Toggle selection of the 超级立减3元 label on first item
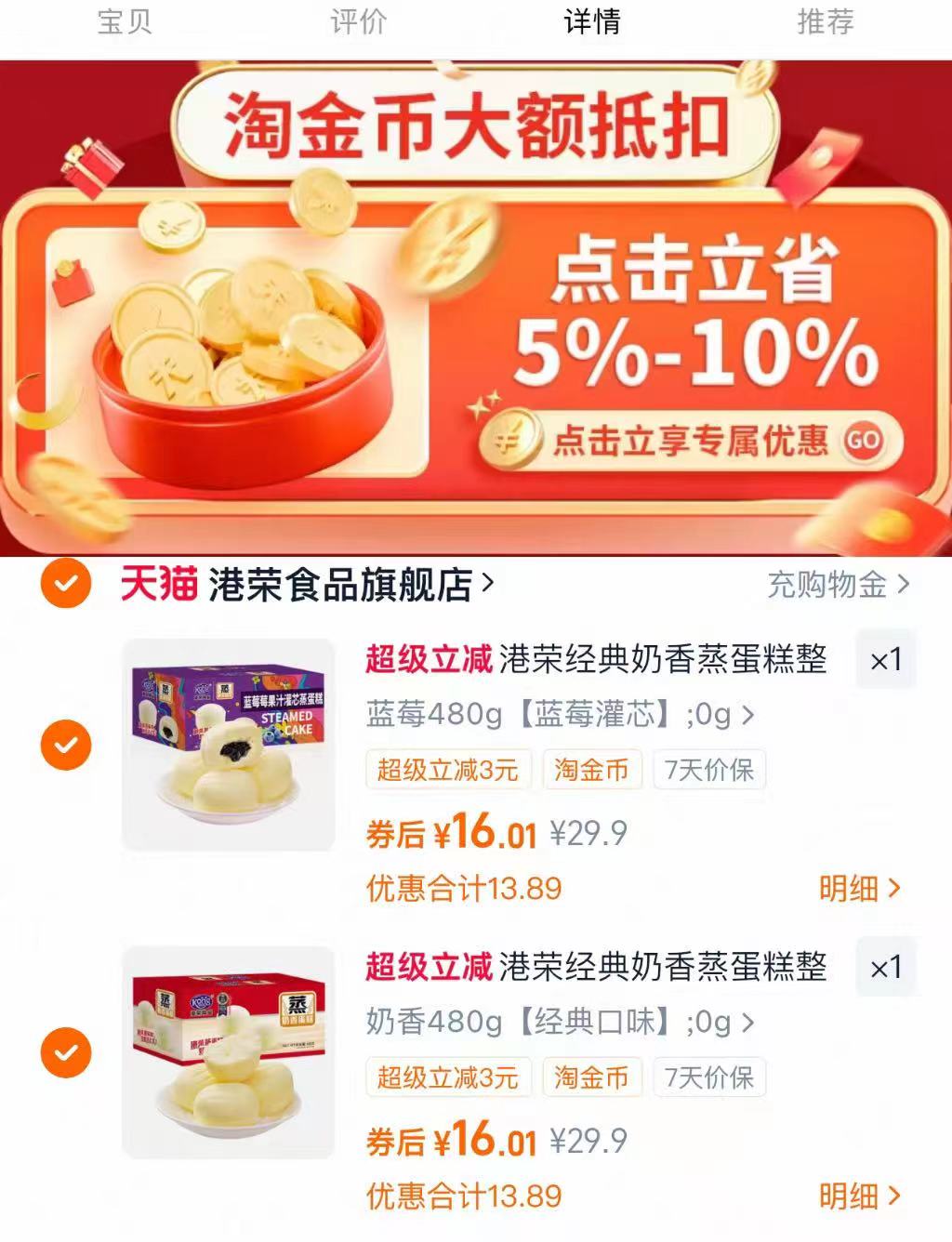The image size is (952, 1242). pyautogui.click(x=447, y=770)
